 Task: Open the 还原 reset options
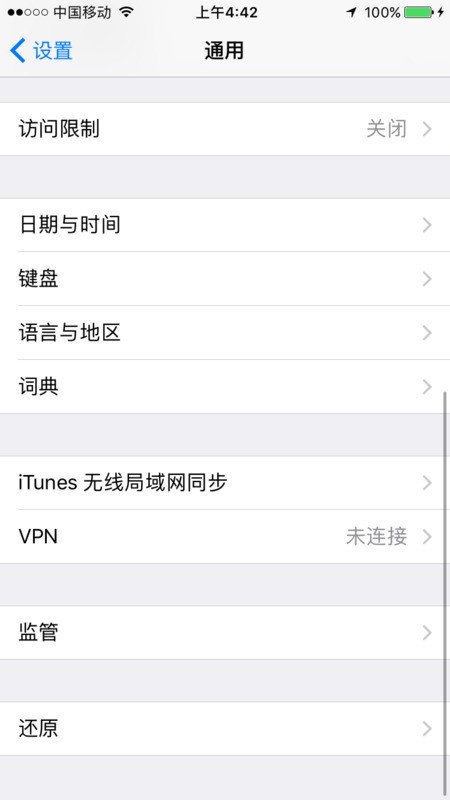click(225, 729)
